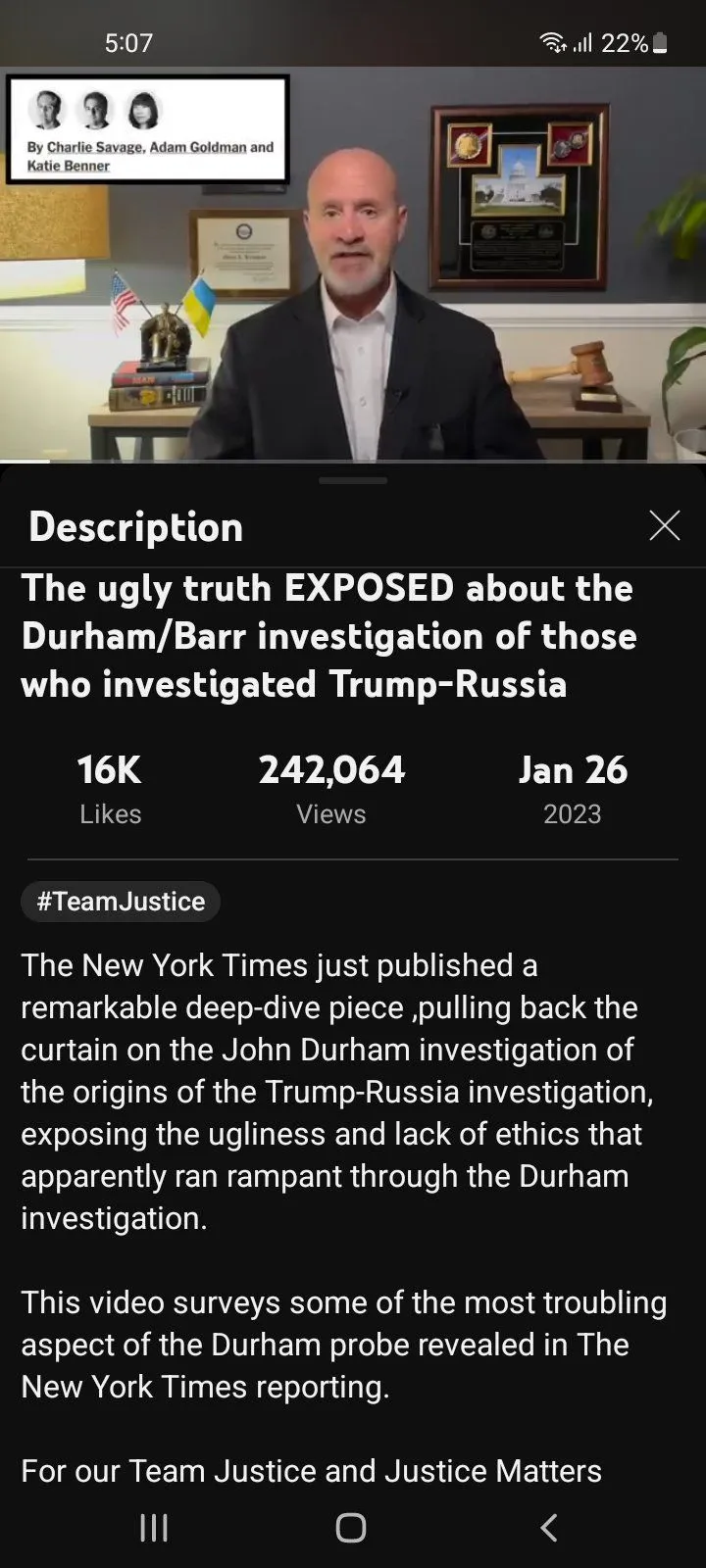Close the Description panel
Image resolution: width=706 pixels, height=1568 pixels.
(x=664, y=526)
